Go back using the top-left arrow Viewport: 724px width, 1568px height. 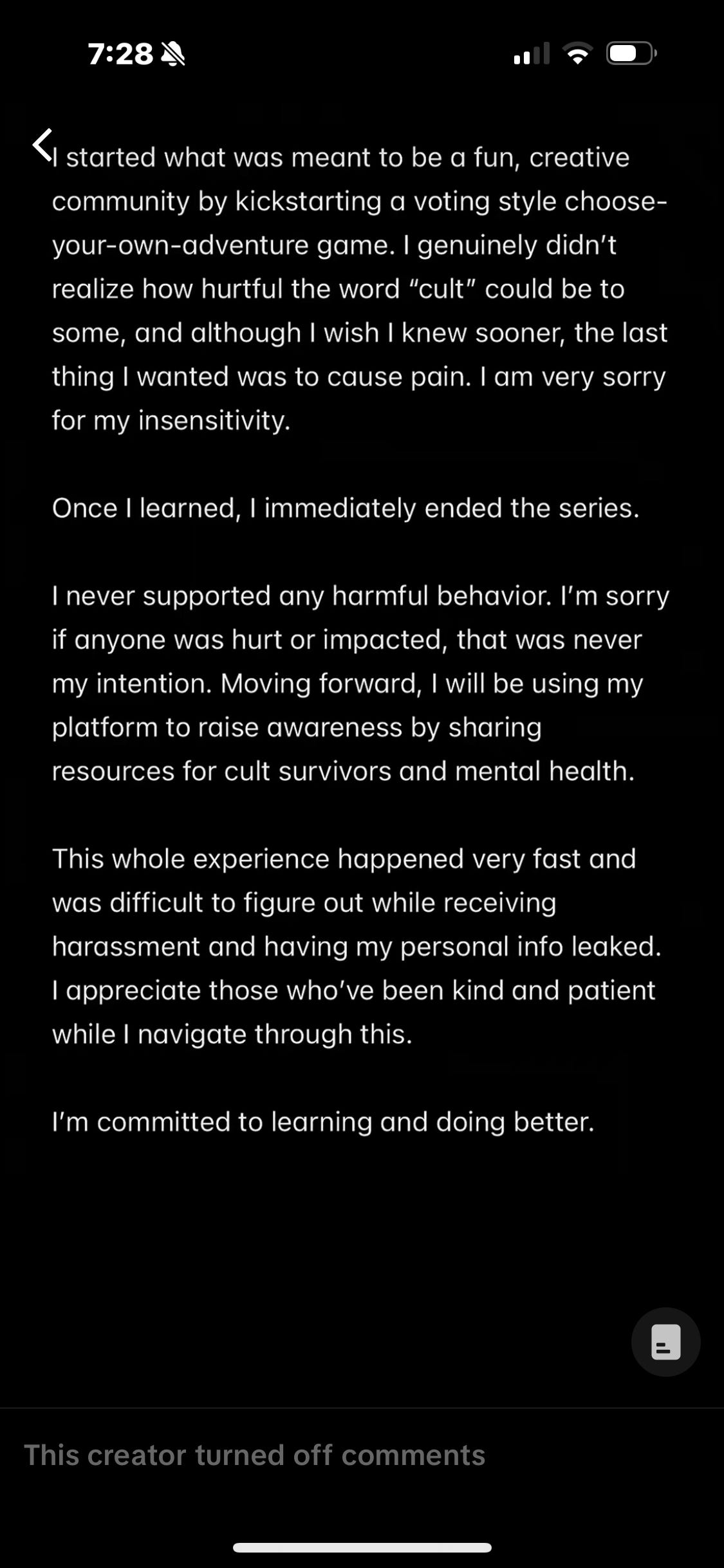point(42,145)
